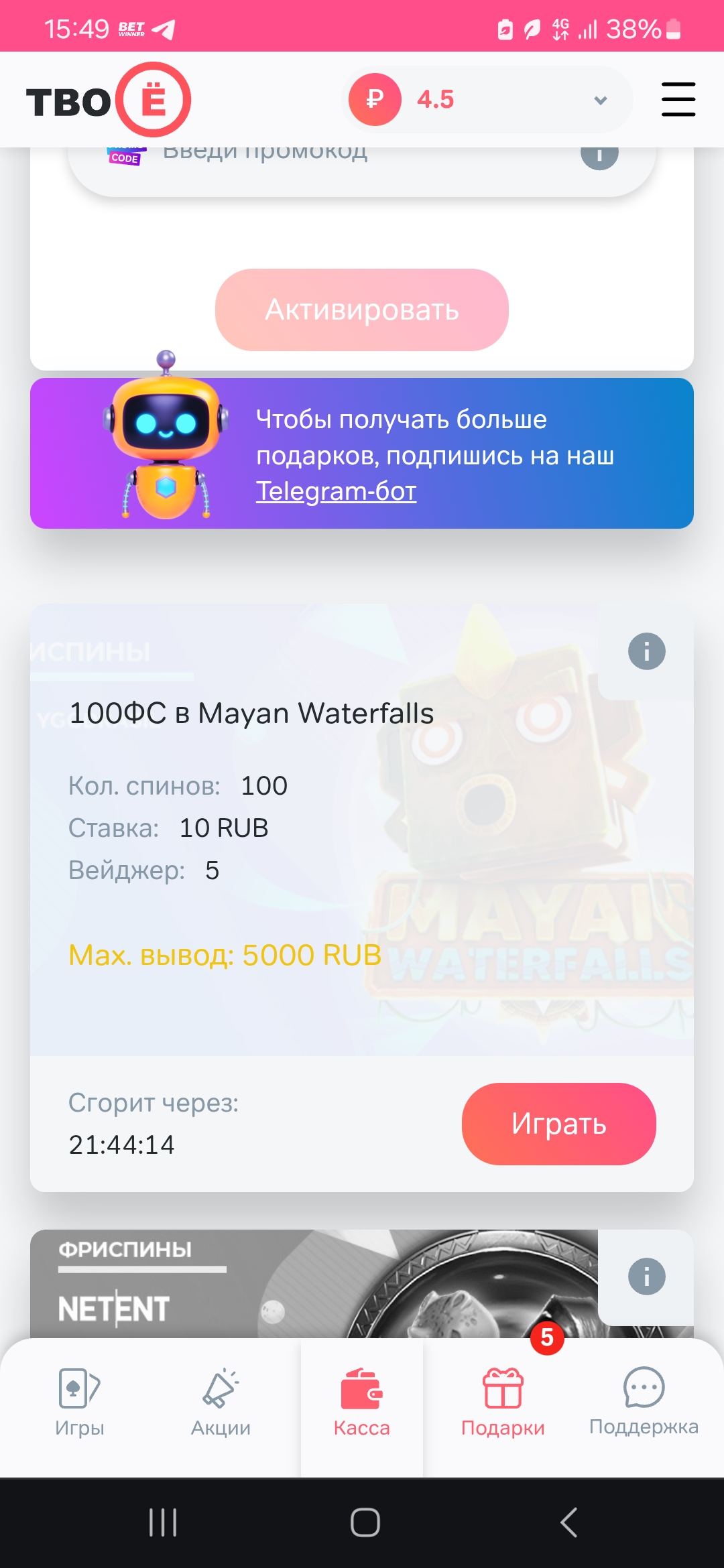Tap Играть on the Mayan Waterfalls bonus
Image resolution: width=724 pixels, height=1568 pixels.
[x=558, y=1124]
